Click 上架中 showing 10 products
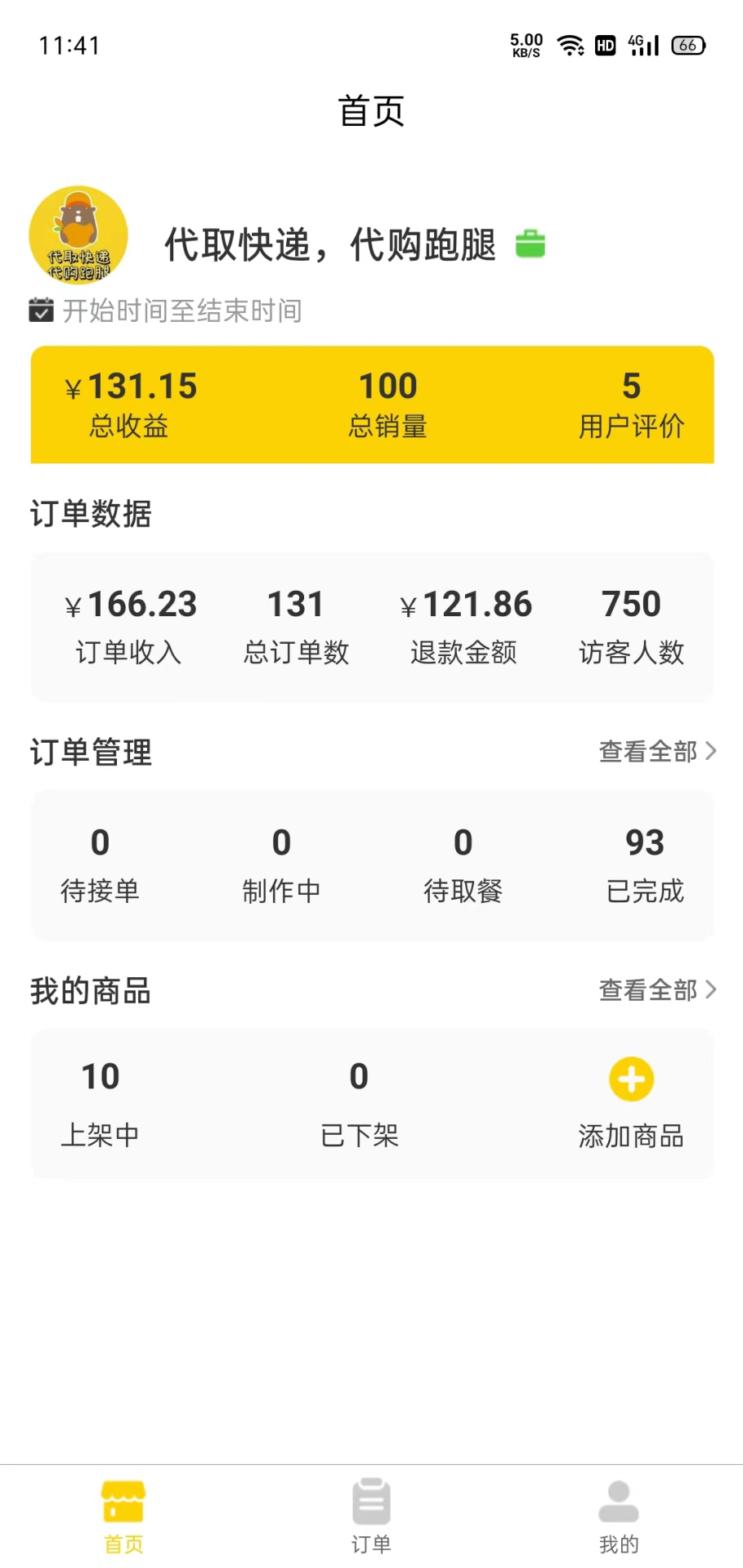Image resolution: width=743 pixels, height=1568 pixels. 99,1101
